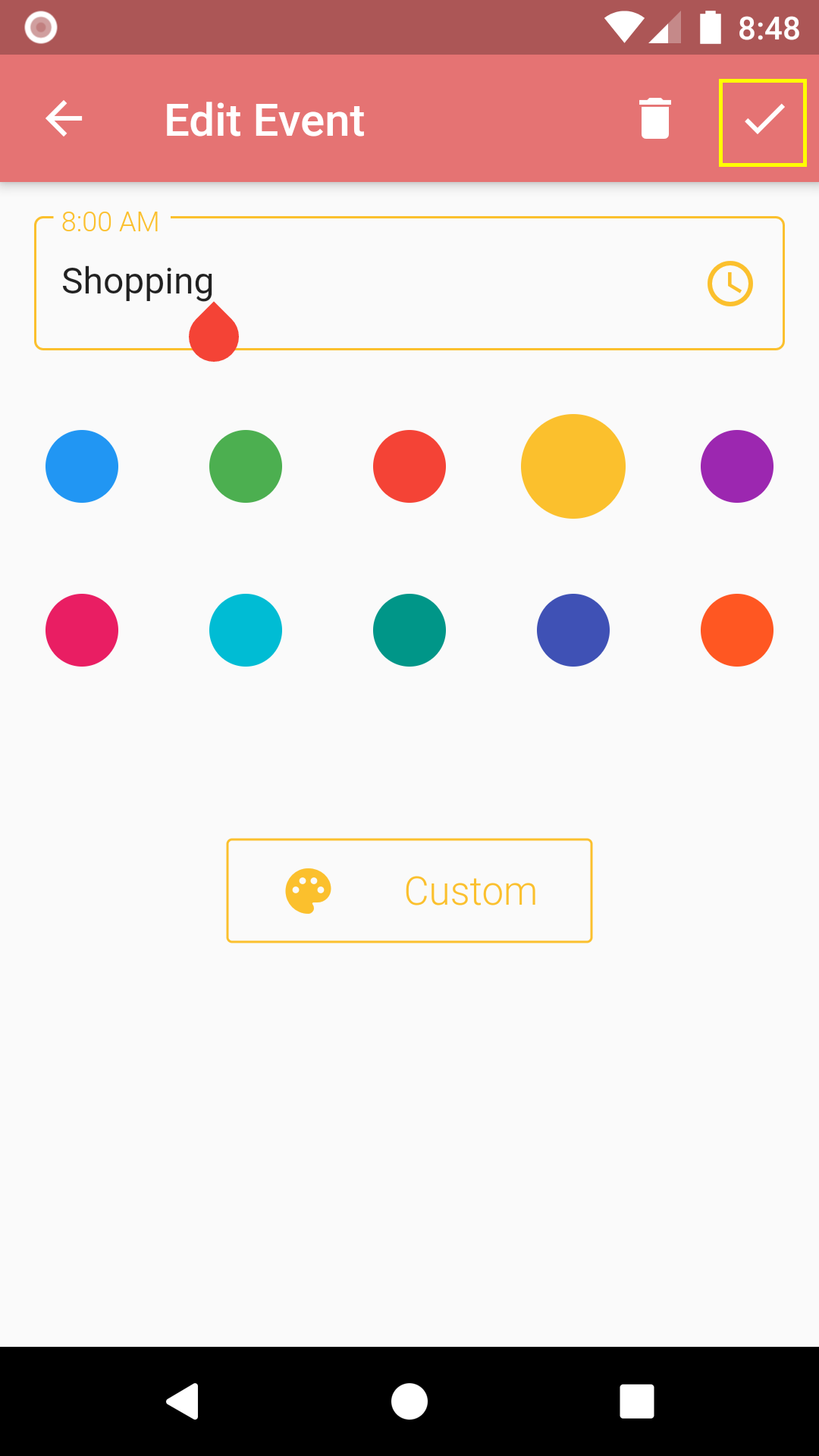The height and width of the screenshot is (1456, 819).
Task: Open the Custom color picker
Action: (x=409, y=891)
